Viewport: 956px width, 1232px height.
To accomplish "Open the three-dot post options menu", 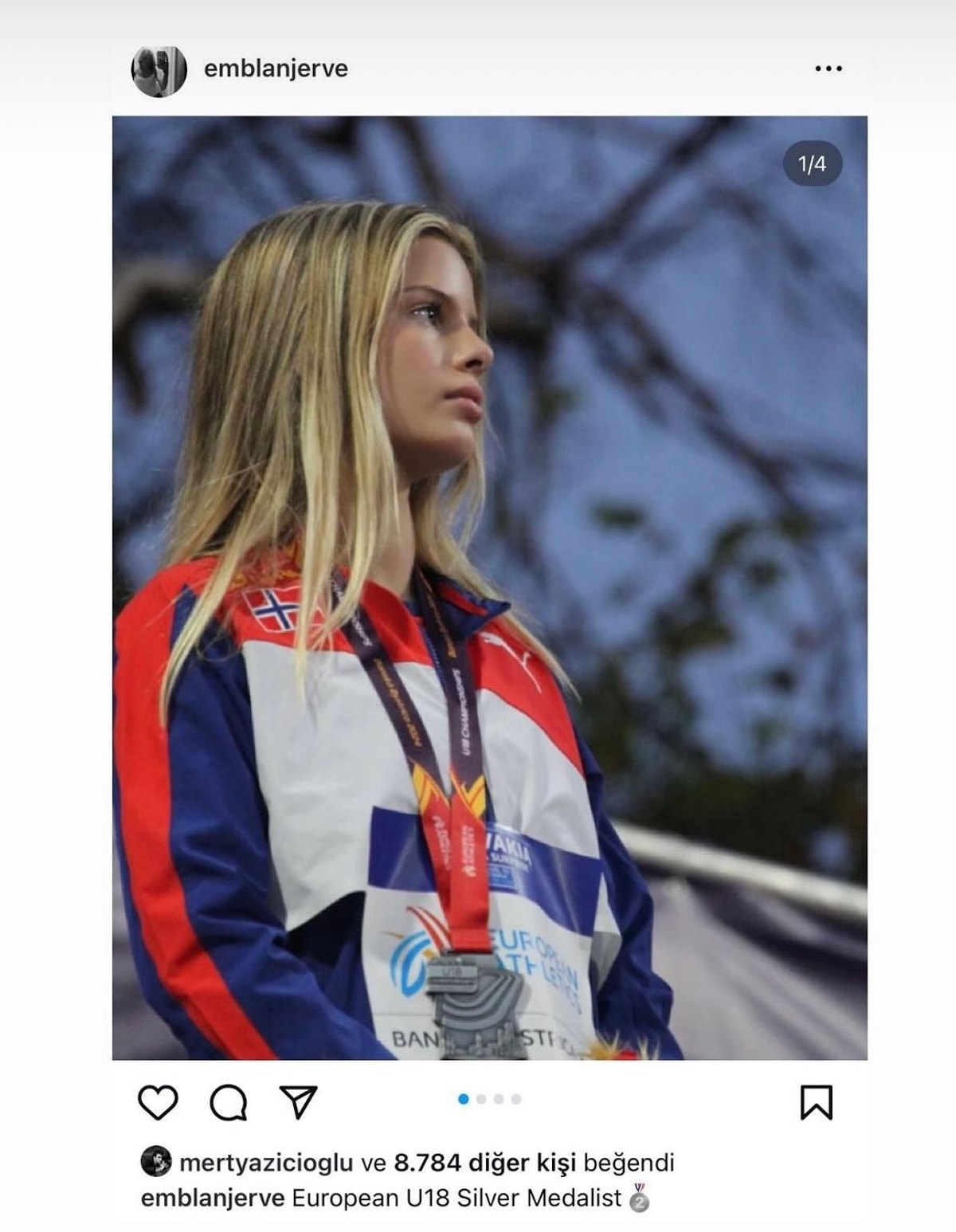I will click(x=828, y=69).
